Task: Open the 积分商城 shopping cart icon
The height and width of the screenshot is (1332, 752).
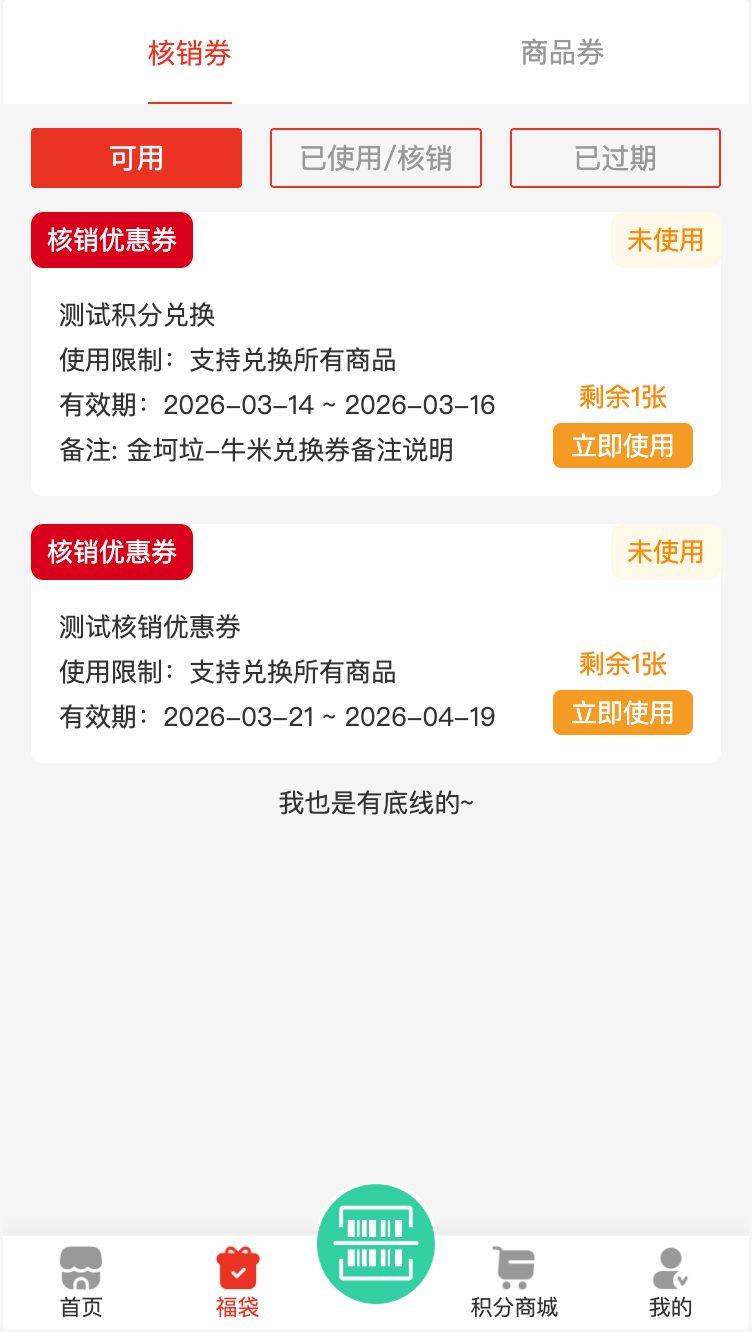Action: coord(513,1264)
